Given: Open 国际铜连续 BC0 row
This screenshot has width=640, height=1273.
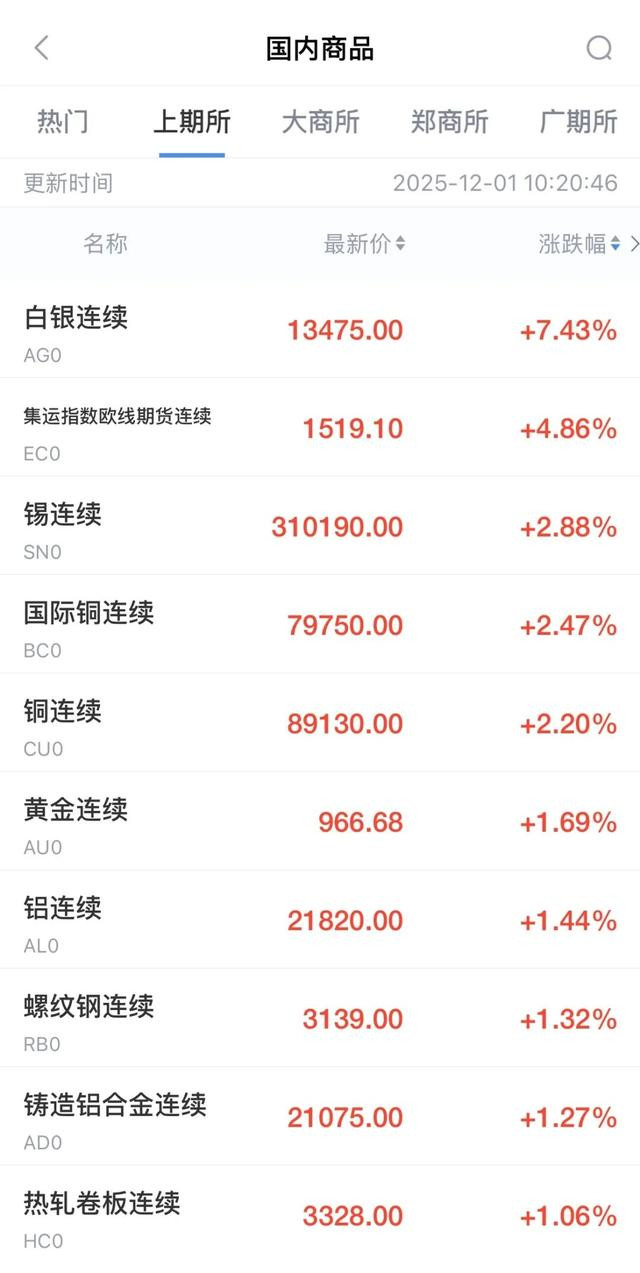Looking at the screenshot, I should click(320, 625).
